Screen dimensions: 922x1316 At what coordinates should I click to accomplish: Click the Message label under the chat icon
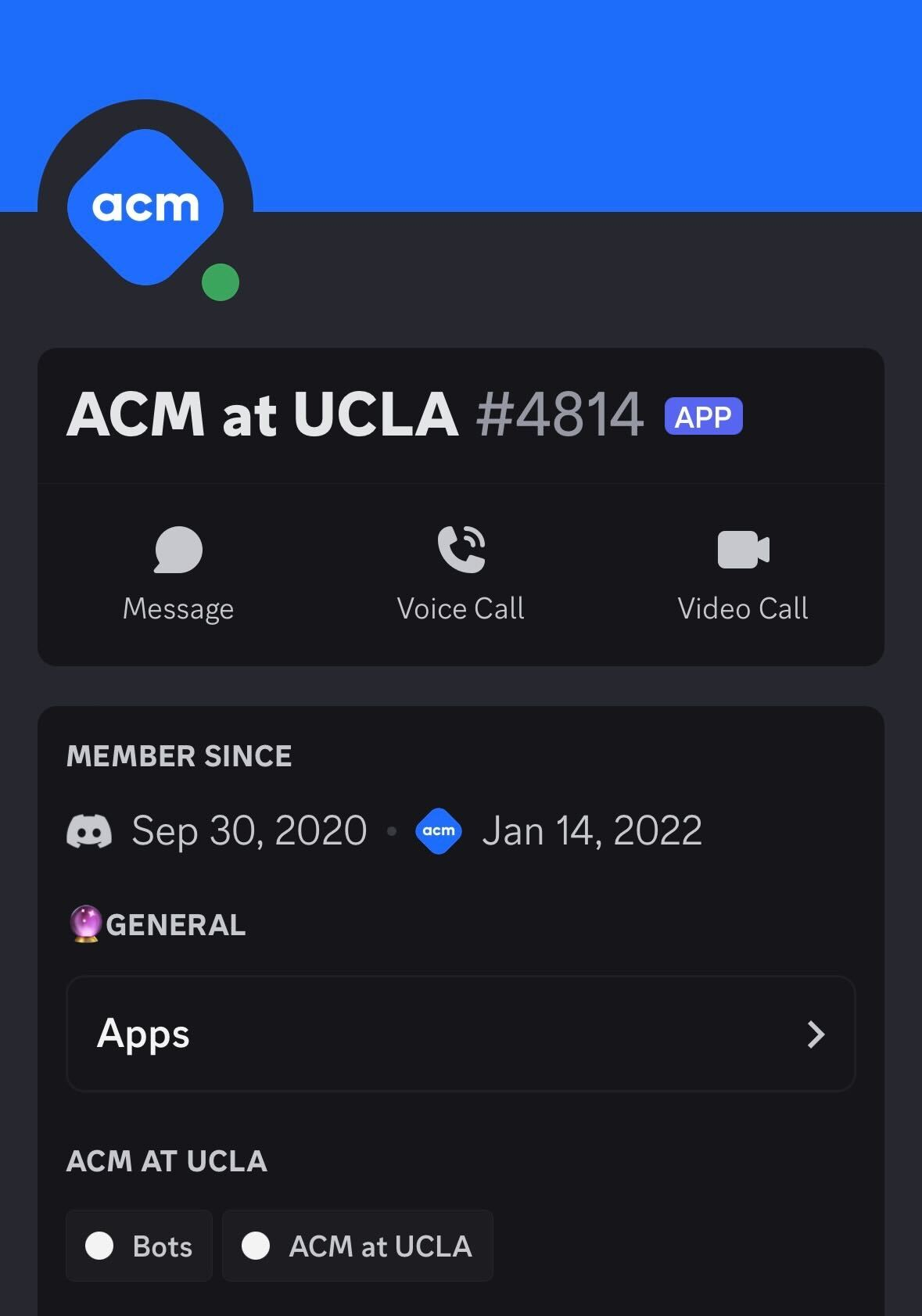(x=178, y=608)
